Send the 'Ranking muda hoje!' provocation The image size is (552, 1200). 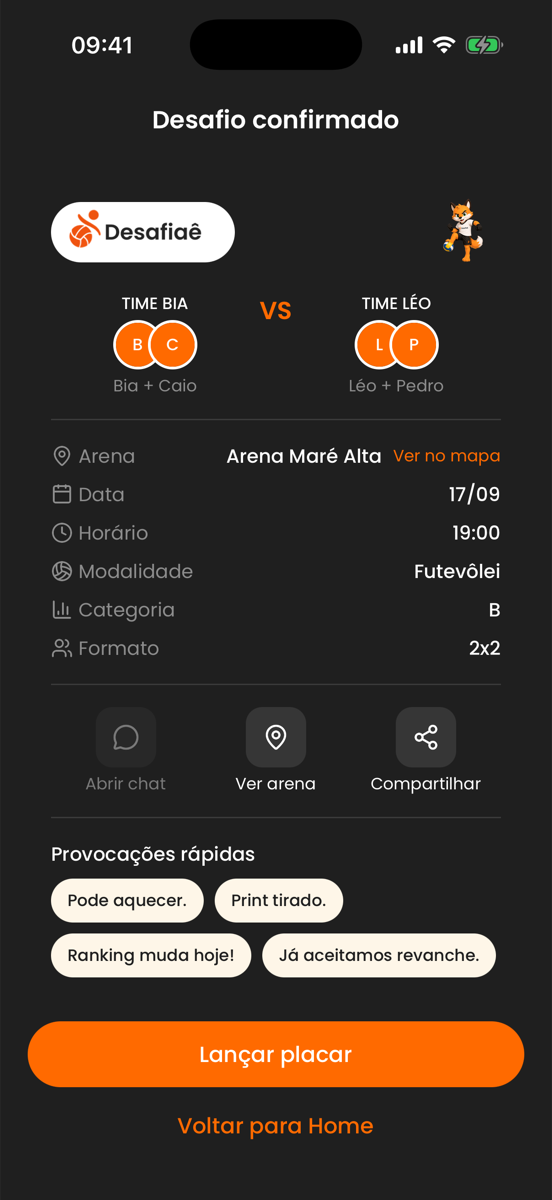point(151,956)
